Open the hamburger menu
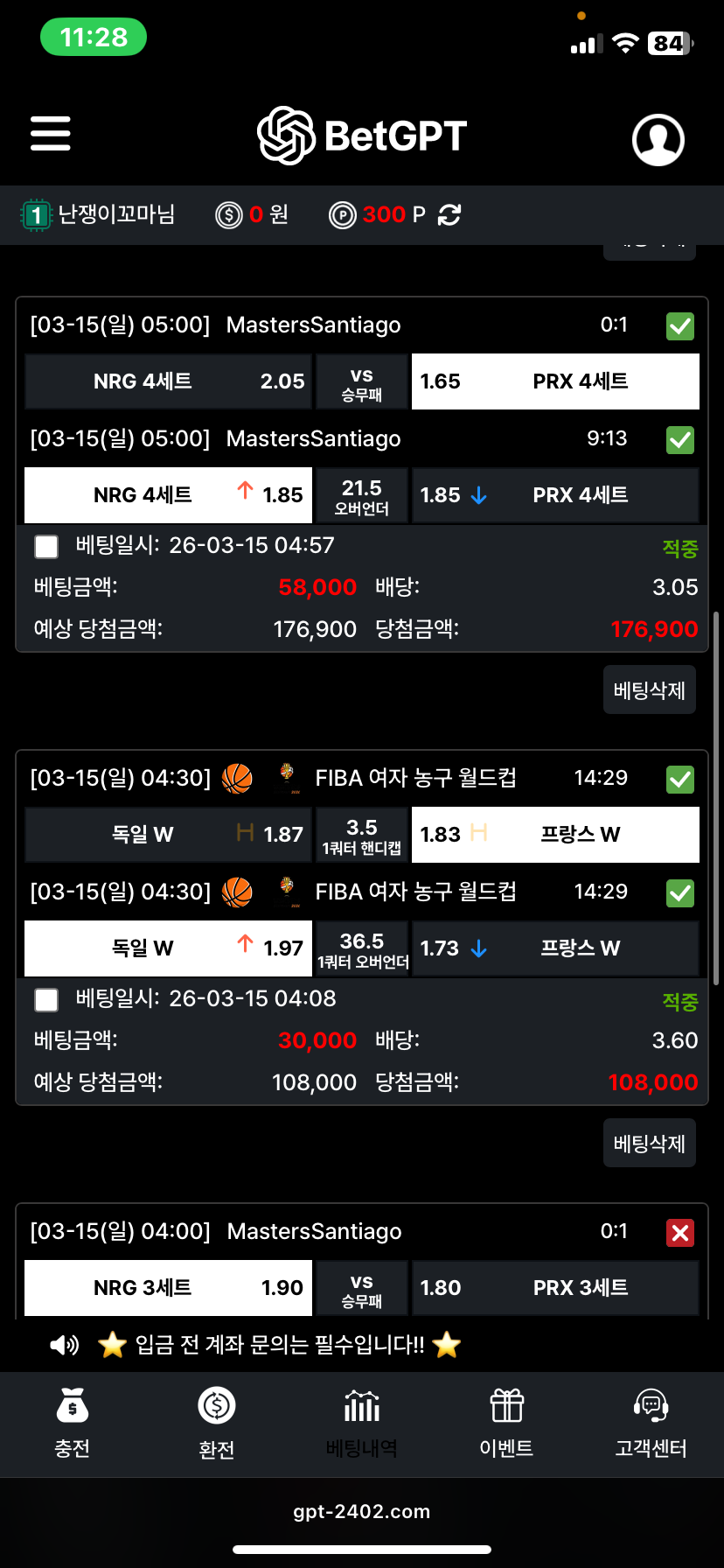Screen dimensions: 724x1568 (50, 134)
